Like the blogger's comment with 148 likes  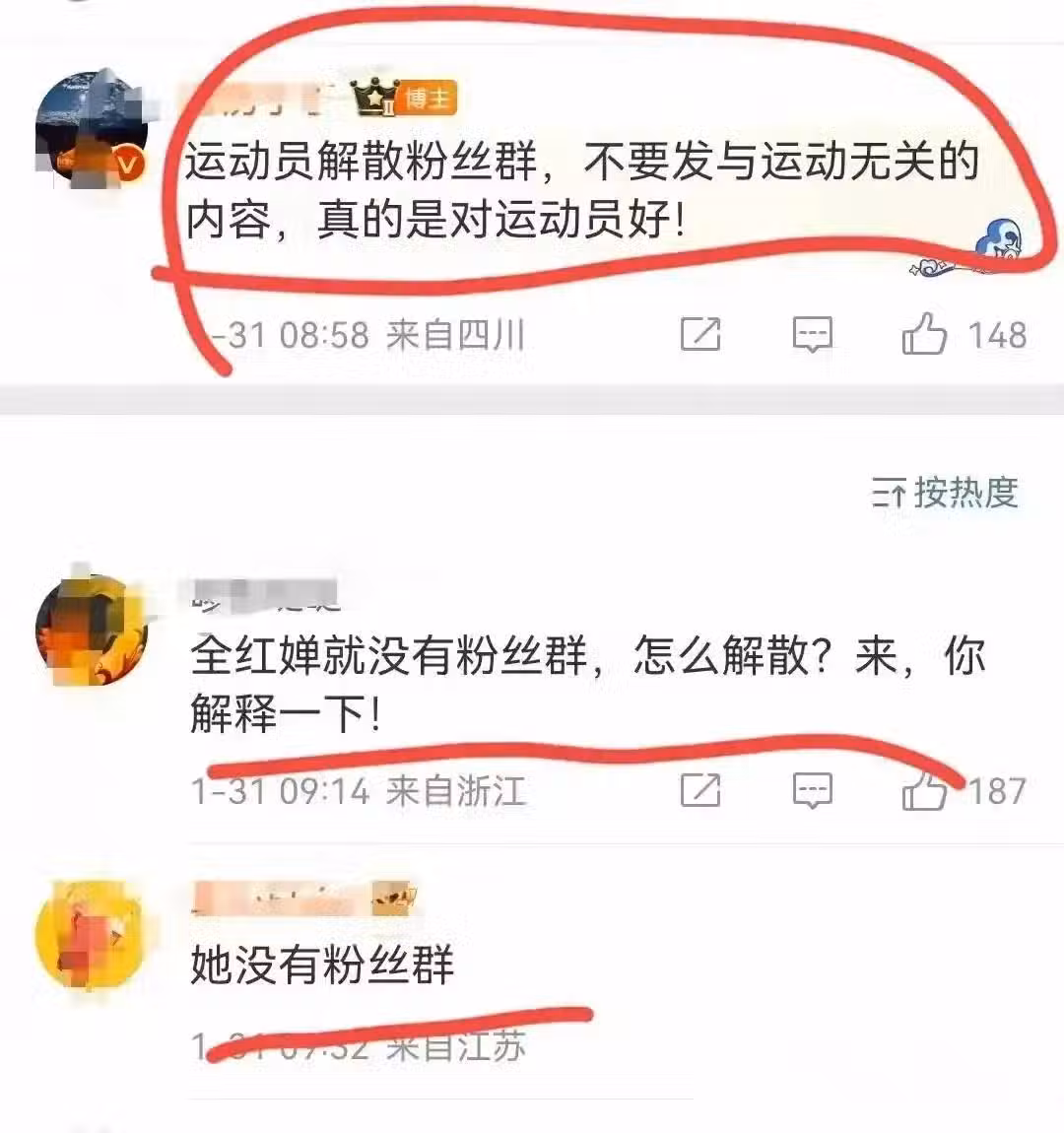tap(924, 335)
